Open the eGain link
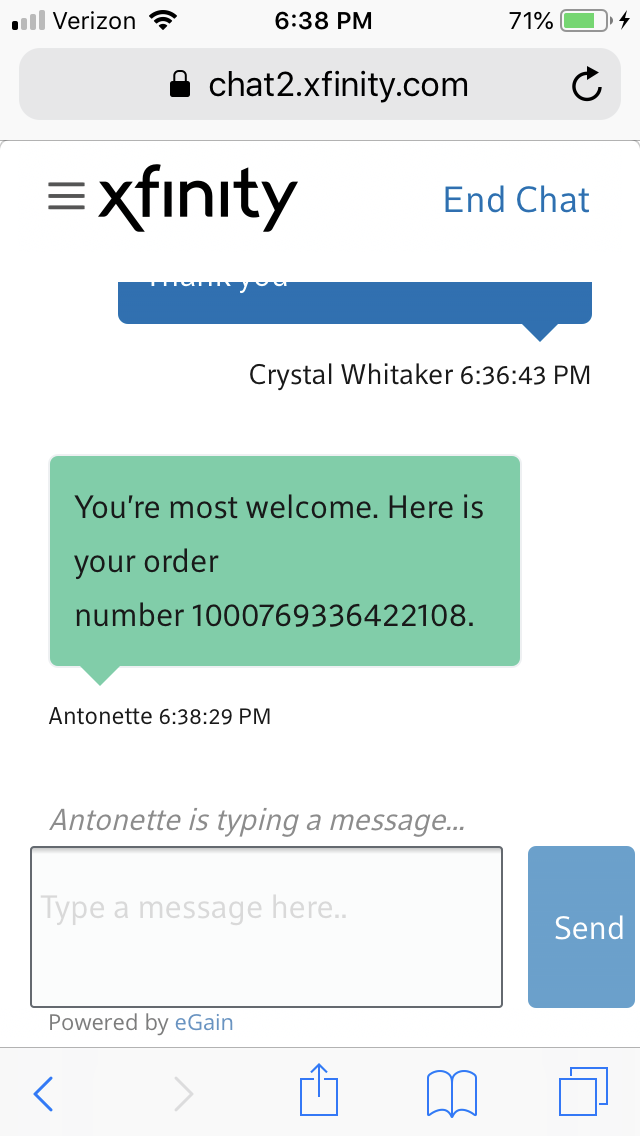640x1136 pixels. pos(204,1023)
